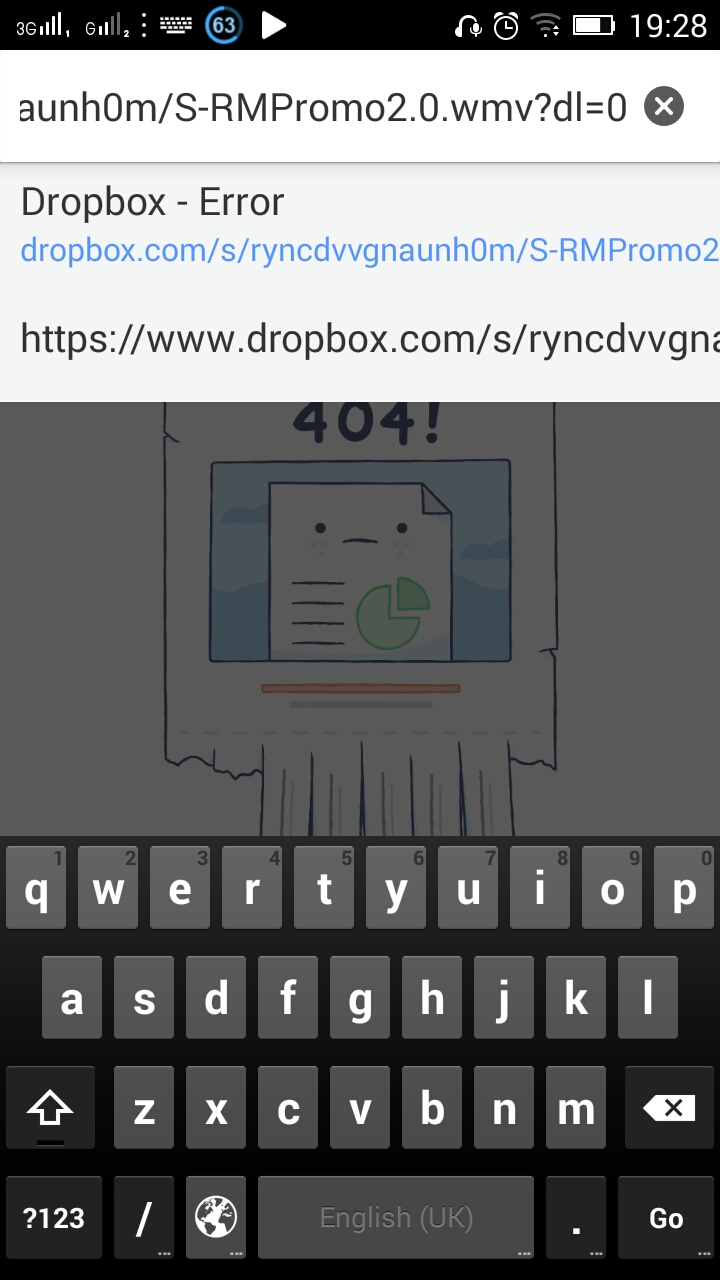Select the https://www.dropbox.com URL suggestion

360,340
